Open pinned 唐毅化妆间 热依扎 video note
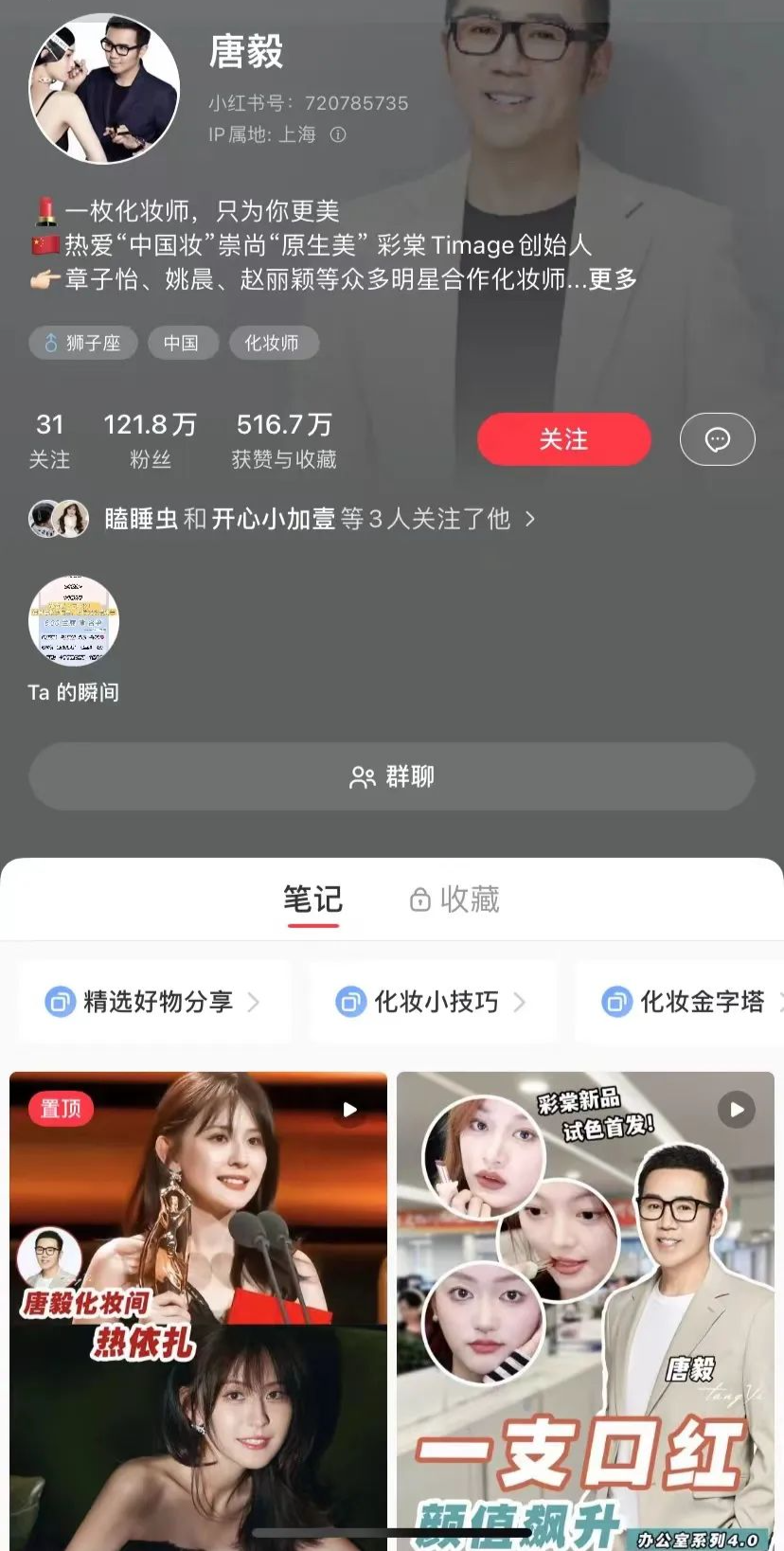The height and width of the screenshot is (1551, 784). (x=199, y=1311)
